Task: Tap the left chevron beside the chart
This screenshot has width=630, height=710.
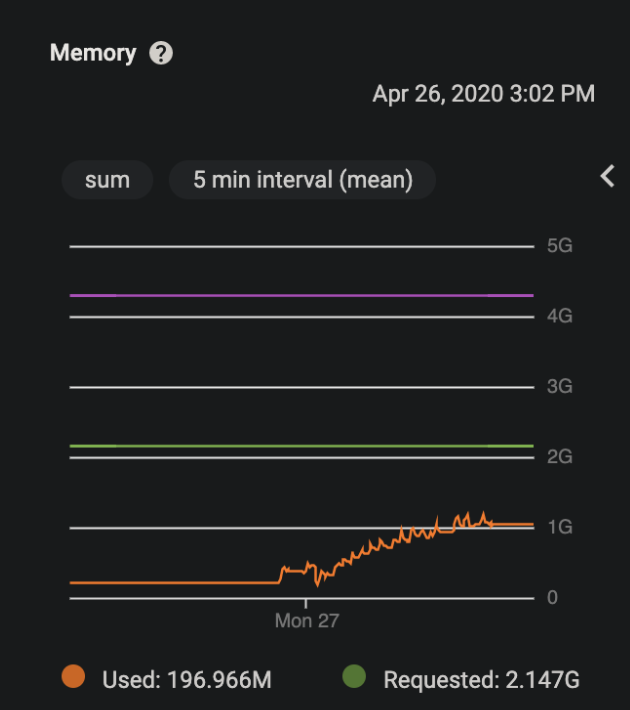Action: pos(607,177)
